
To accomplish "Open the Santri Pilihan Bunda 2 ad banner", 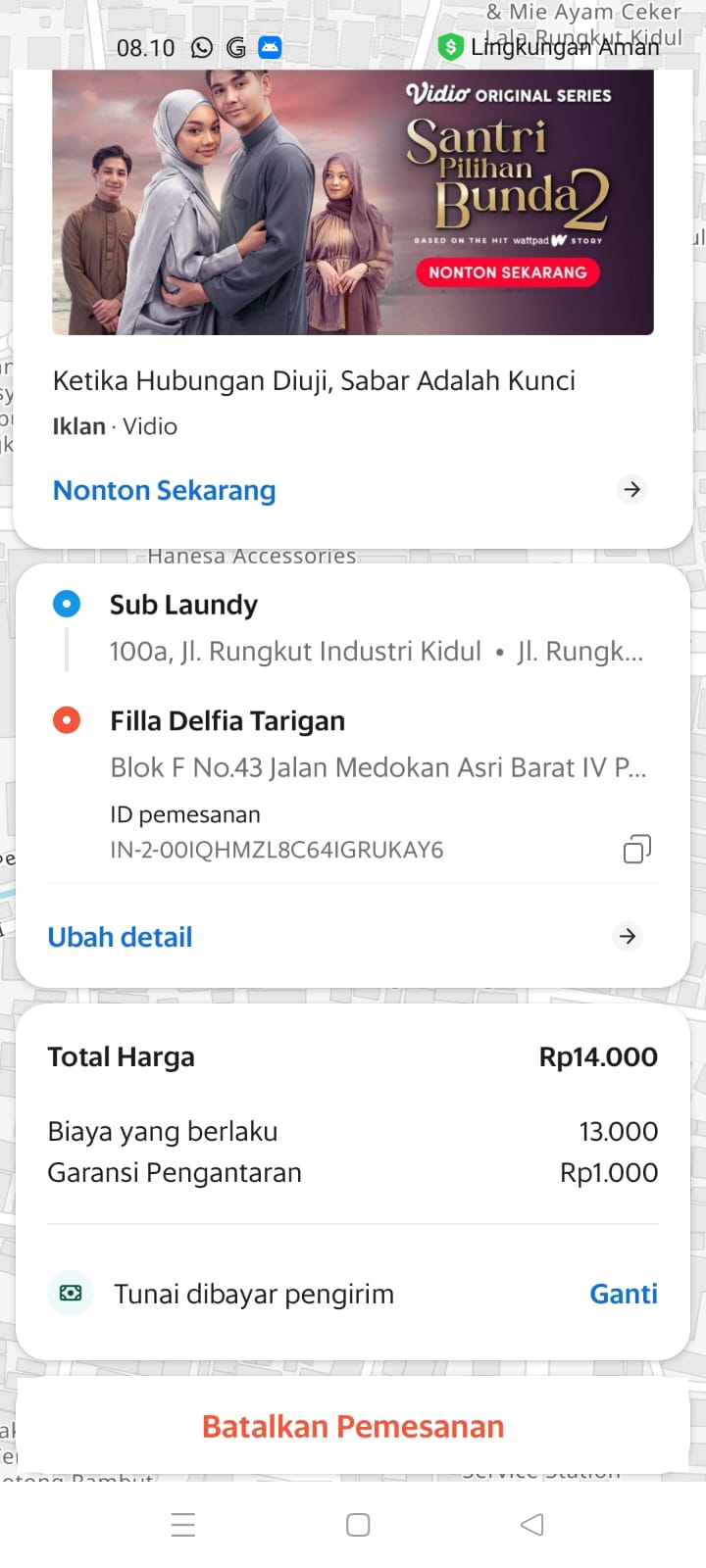I will pos(353,202).
